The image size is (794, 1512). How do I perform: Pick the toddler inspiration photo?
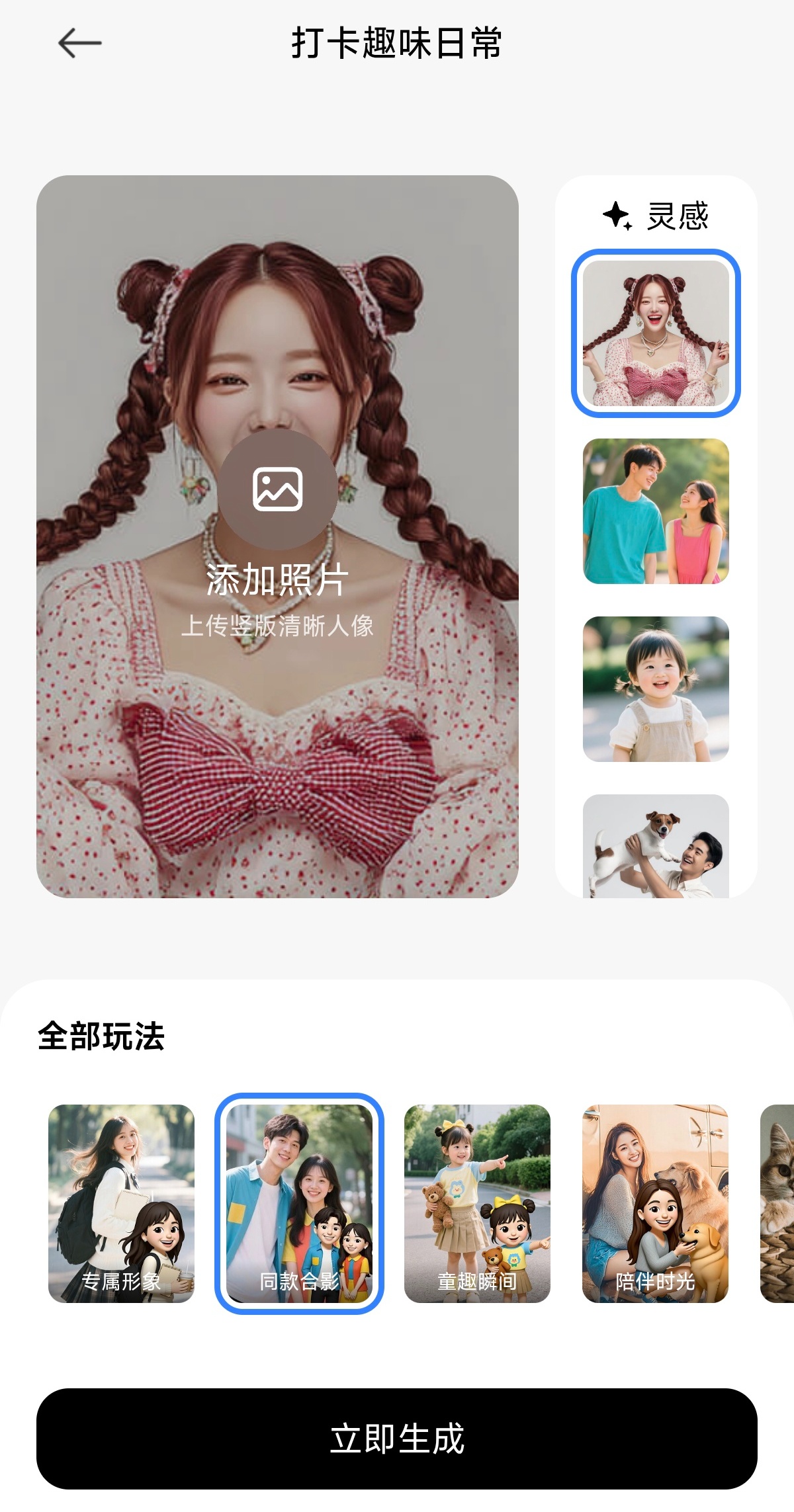point(655,689)
